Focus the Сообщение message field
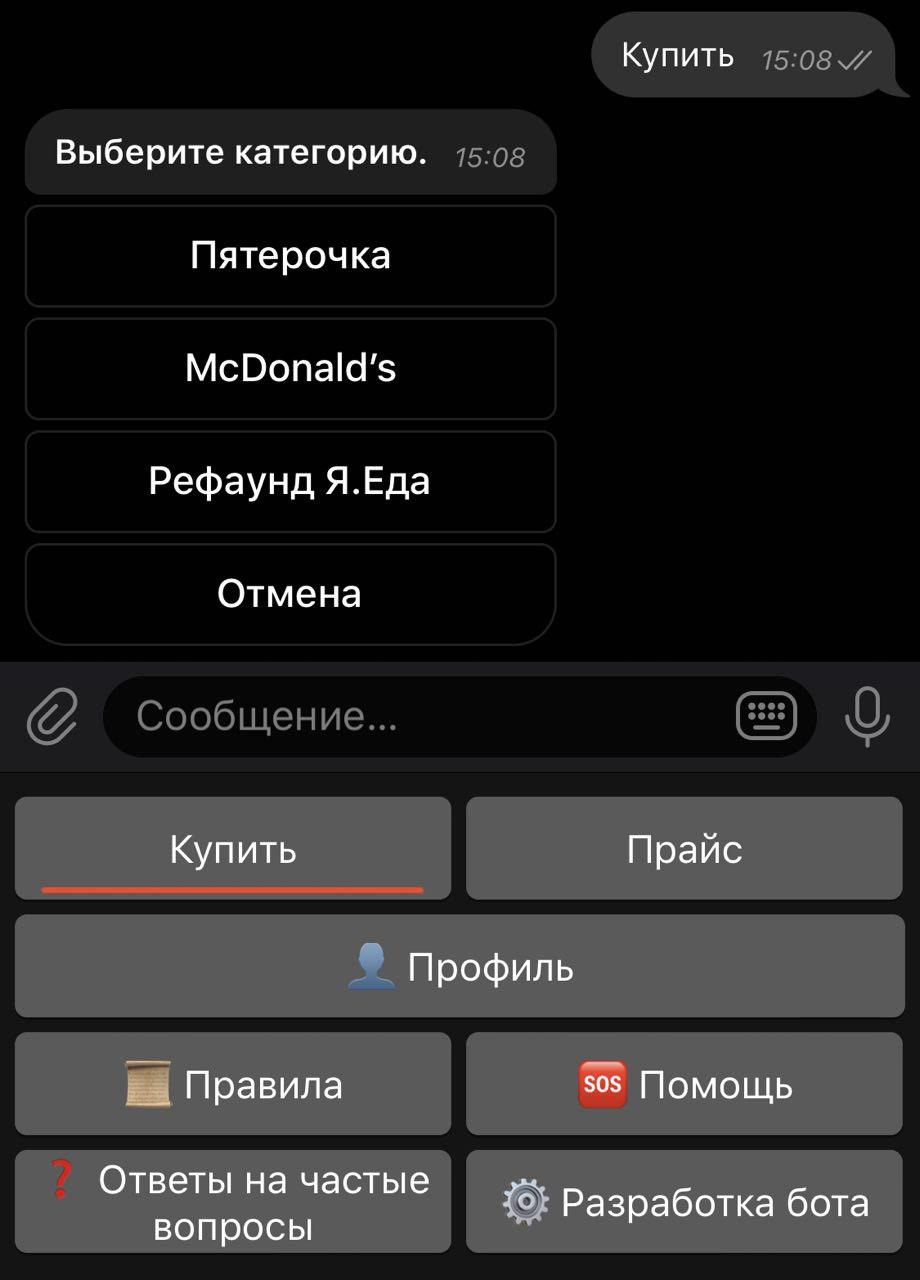 (x=420, y=717)
